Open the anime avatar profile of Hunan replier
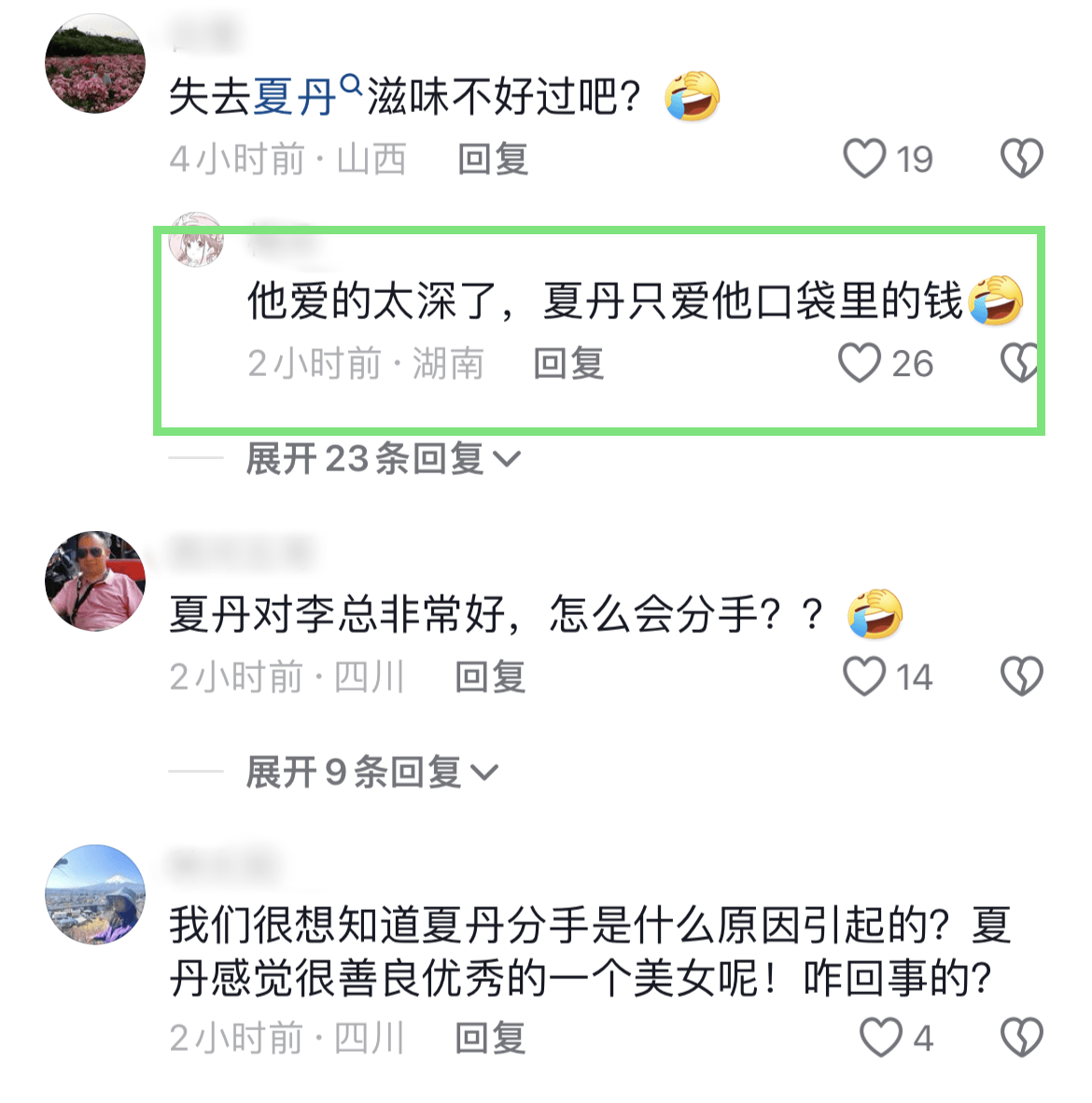 tap(196, 241)
